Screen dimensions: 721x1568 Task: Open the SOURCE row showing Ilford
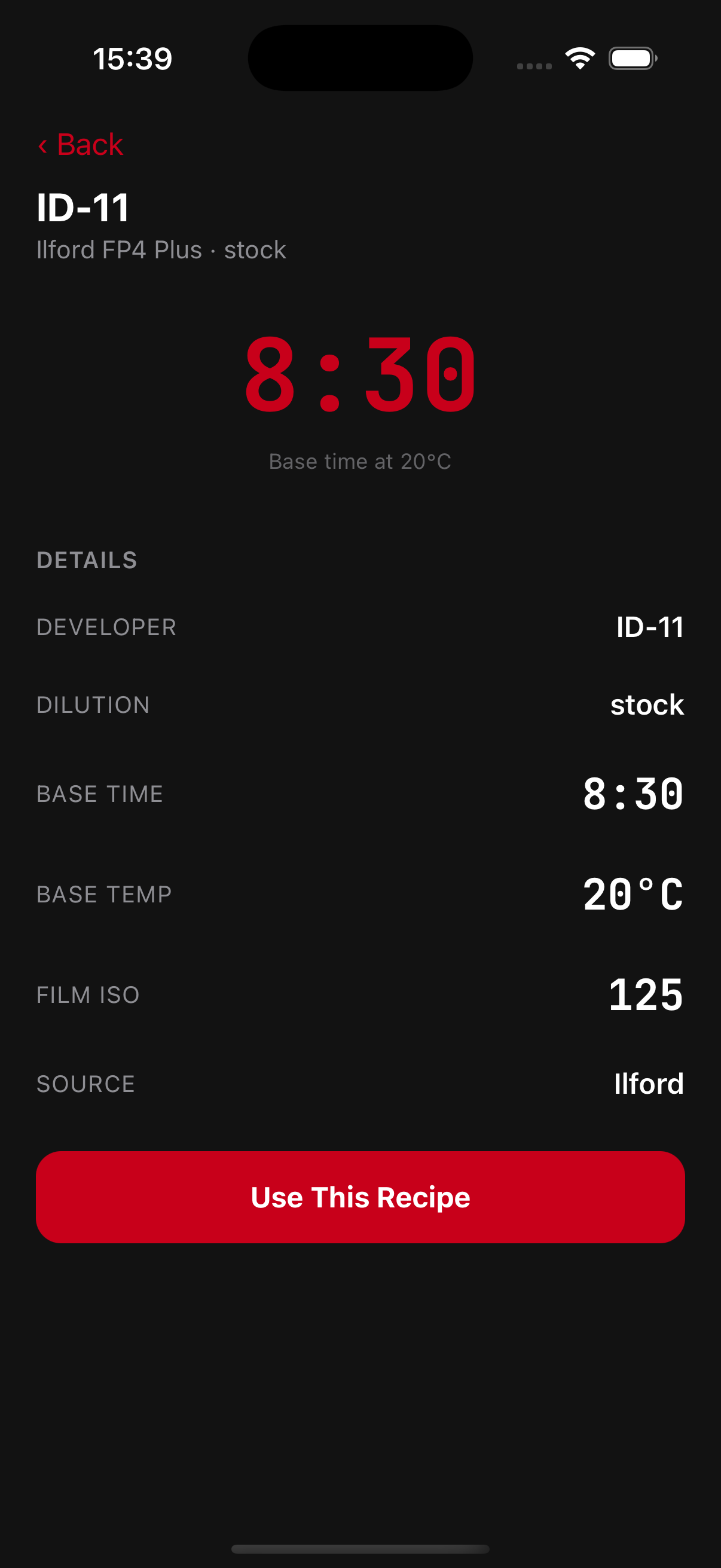point(360,1084)
